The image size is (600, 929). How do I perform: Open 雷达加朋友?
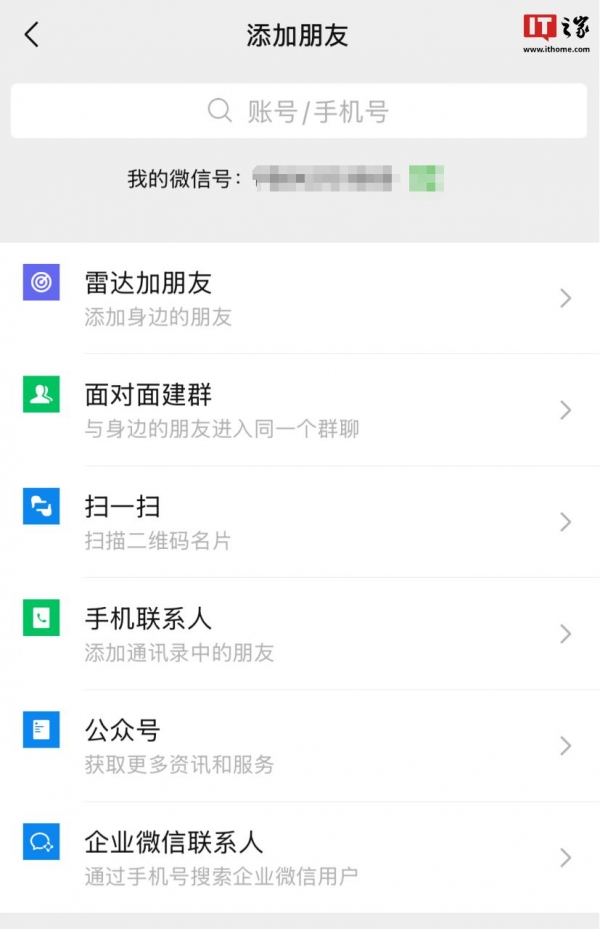[x=300, y=298]
